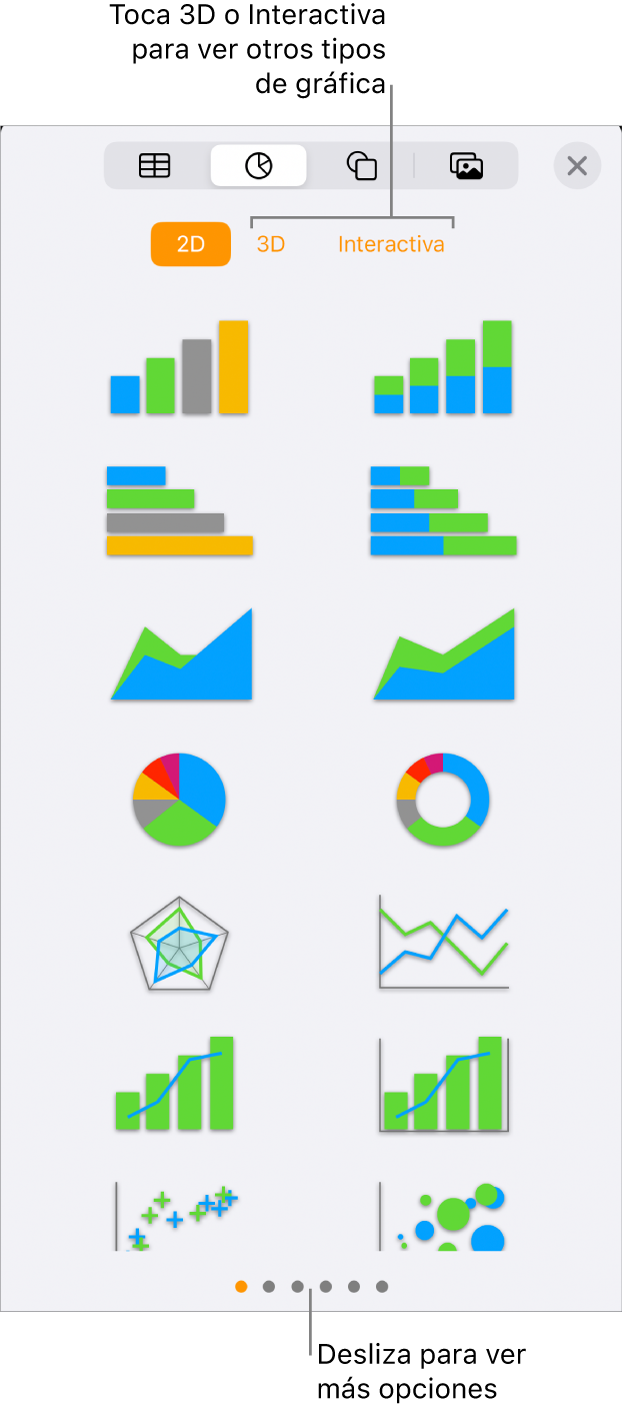Switch to the tables tab

pos(155,166)
